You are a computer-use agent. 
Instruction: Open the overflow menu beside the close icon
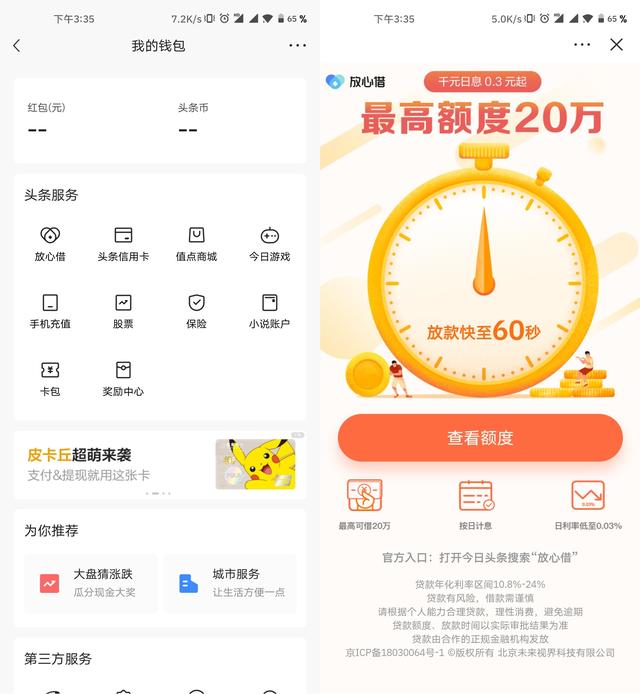pyautogui.click(x=582, y=44)
